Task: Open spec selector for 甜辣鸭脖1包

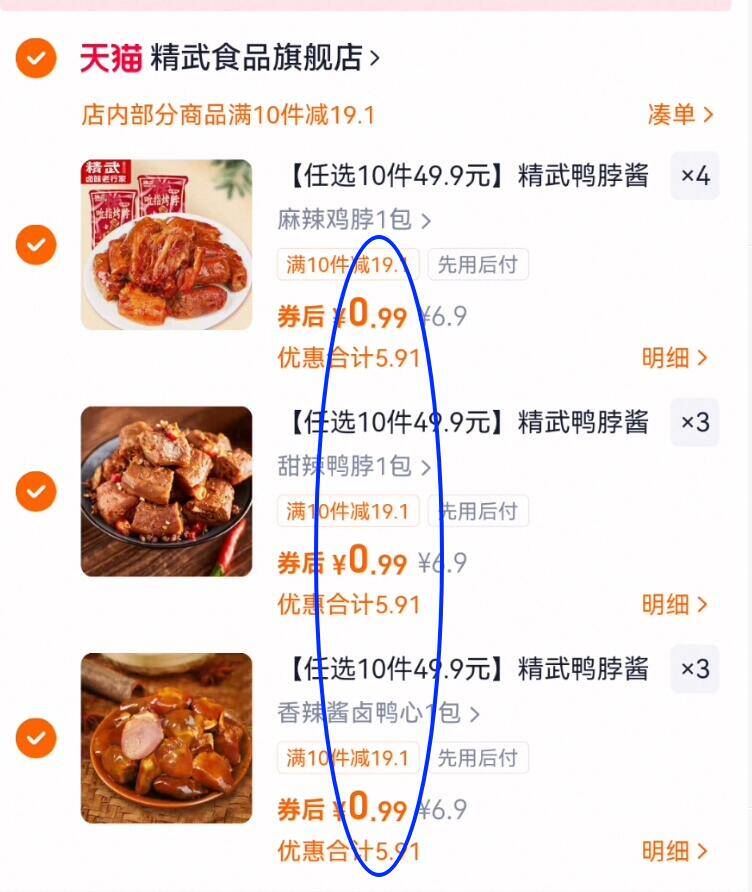Action: tap(350, 466)
